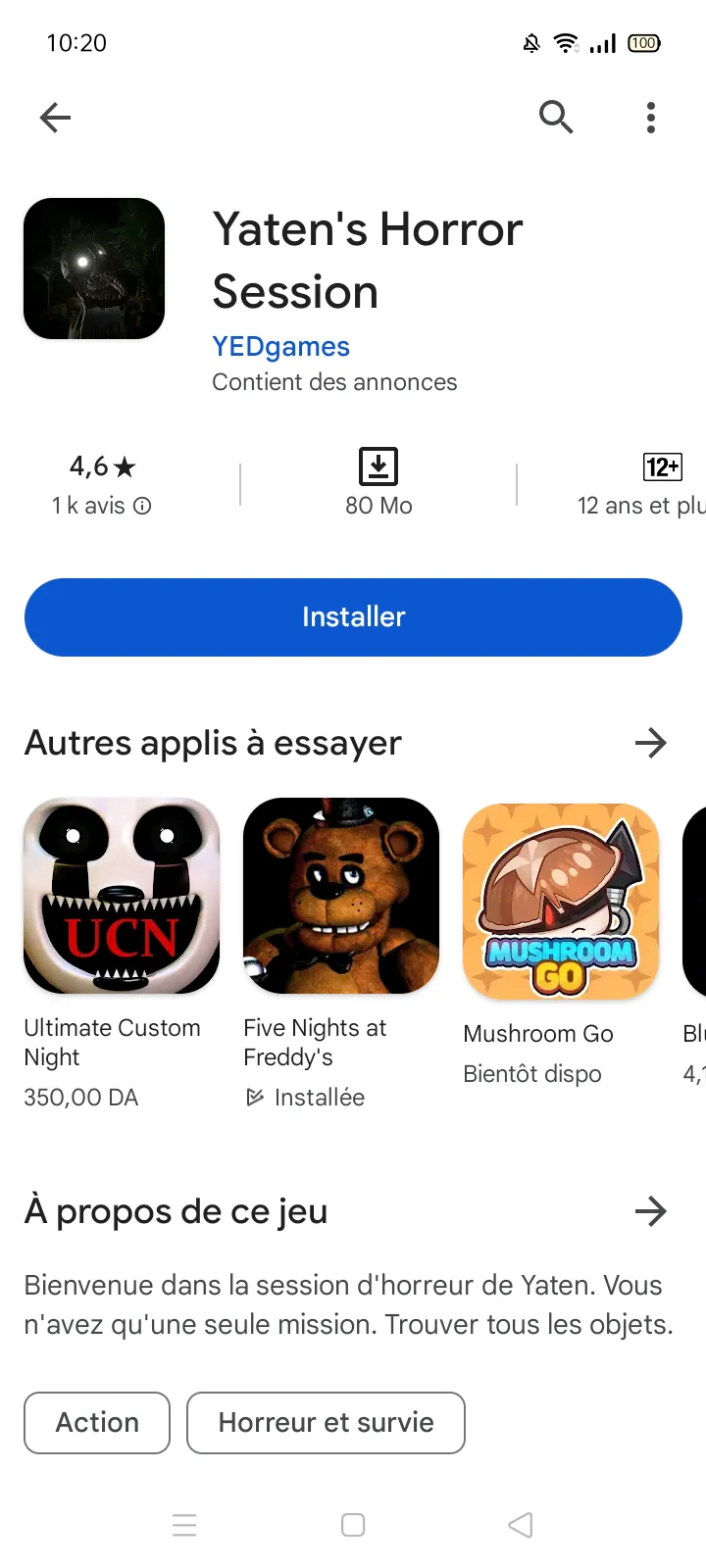Image resolution: width=706 pixels, height=1568 pixels.
Task: Select the Action category chip
Action: (97, 1423)
